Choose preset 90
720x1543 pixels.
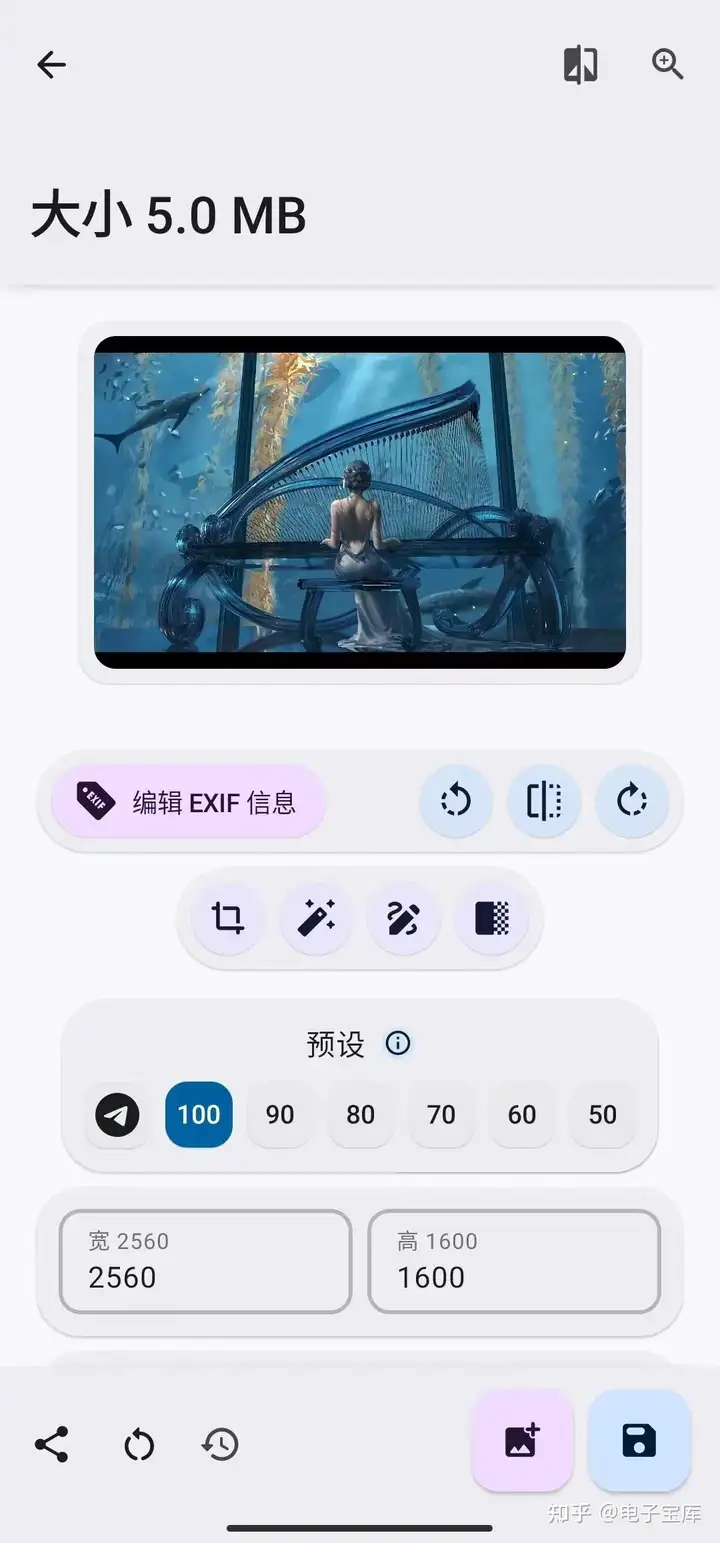(280, 1114)
